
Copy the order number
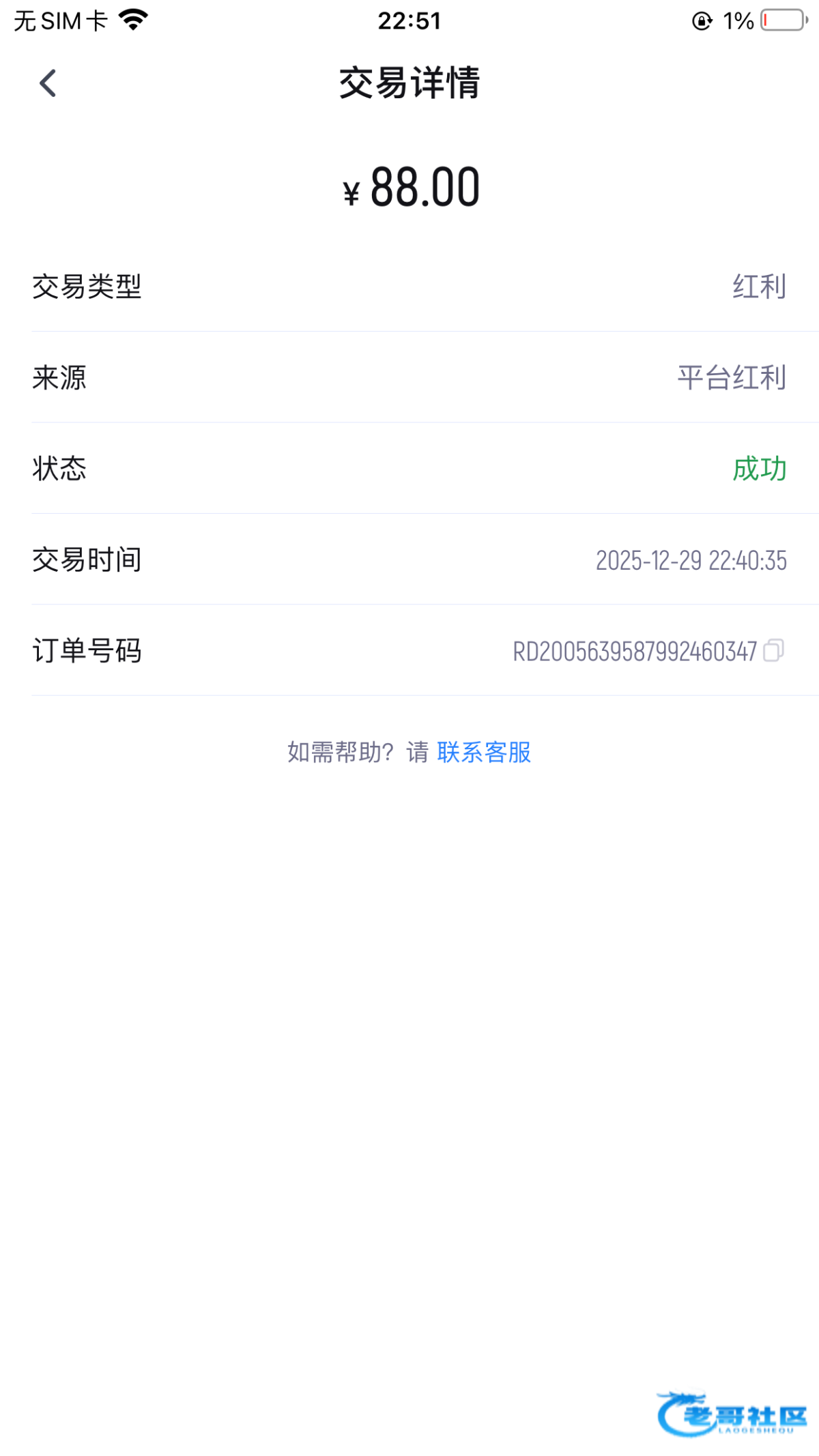coord(773,650)
